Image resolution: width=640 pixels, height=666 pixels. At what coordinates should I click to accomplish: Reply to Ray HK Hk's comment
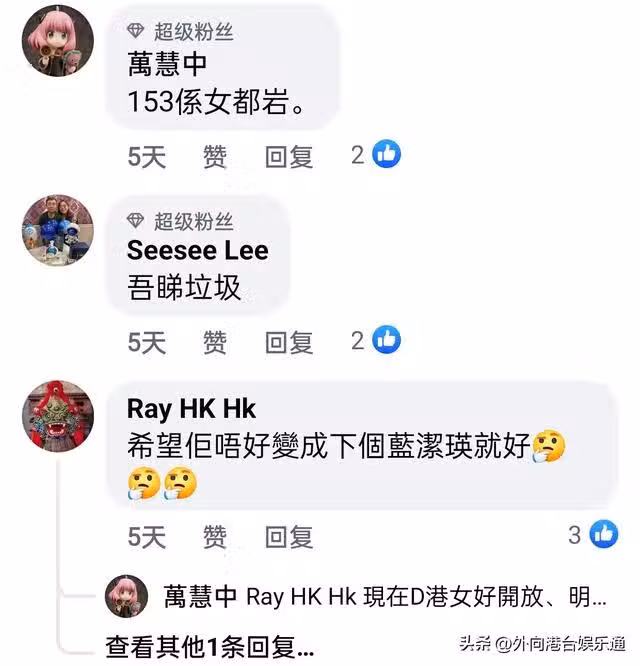[x=288, y=536]
